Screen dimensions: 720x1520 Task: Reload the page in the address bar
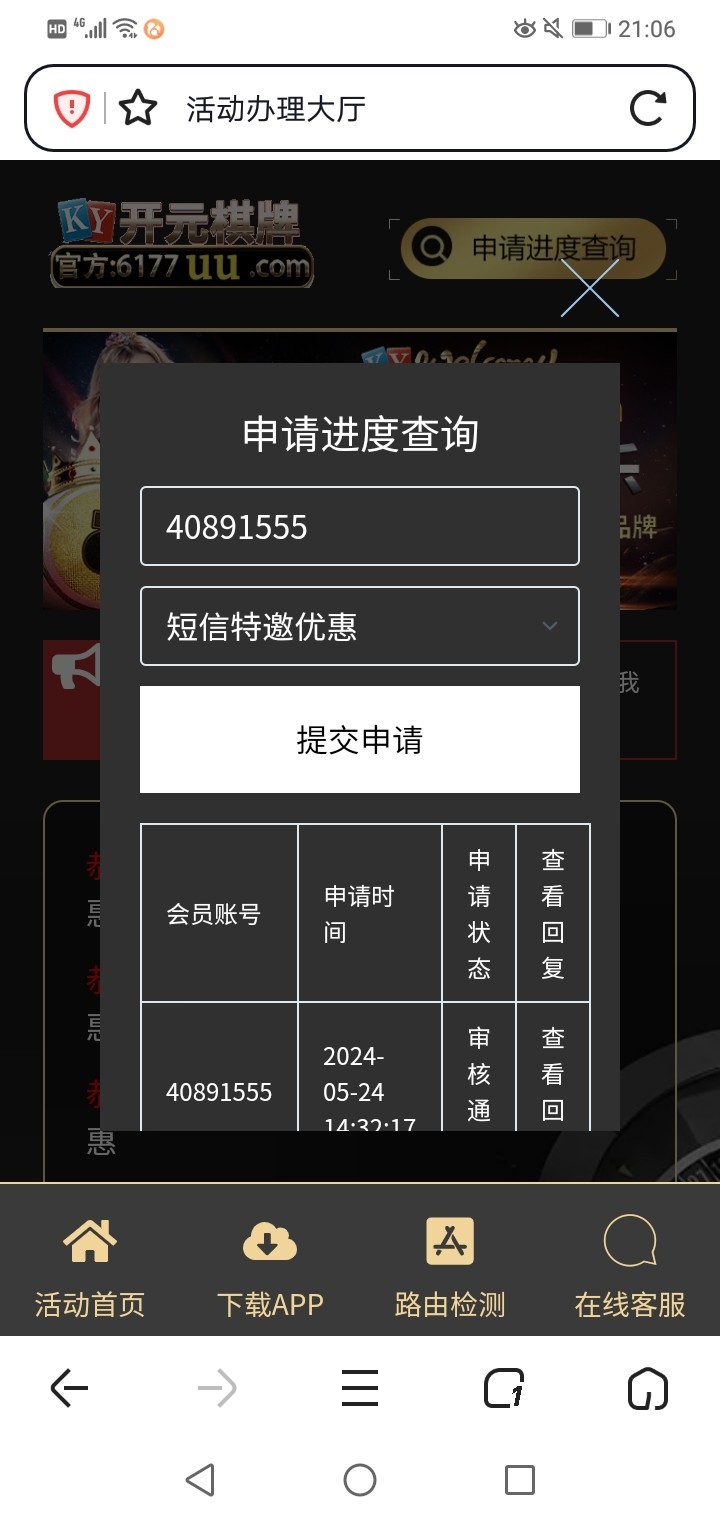pos(647,108)
